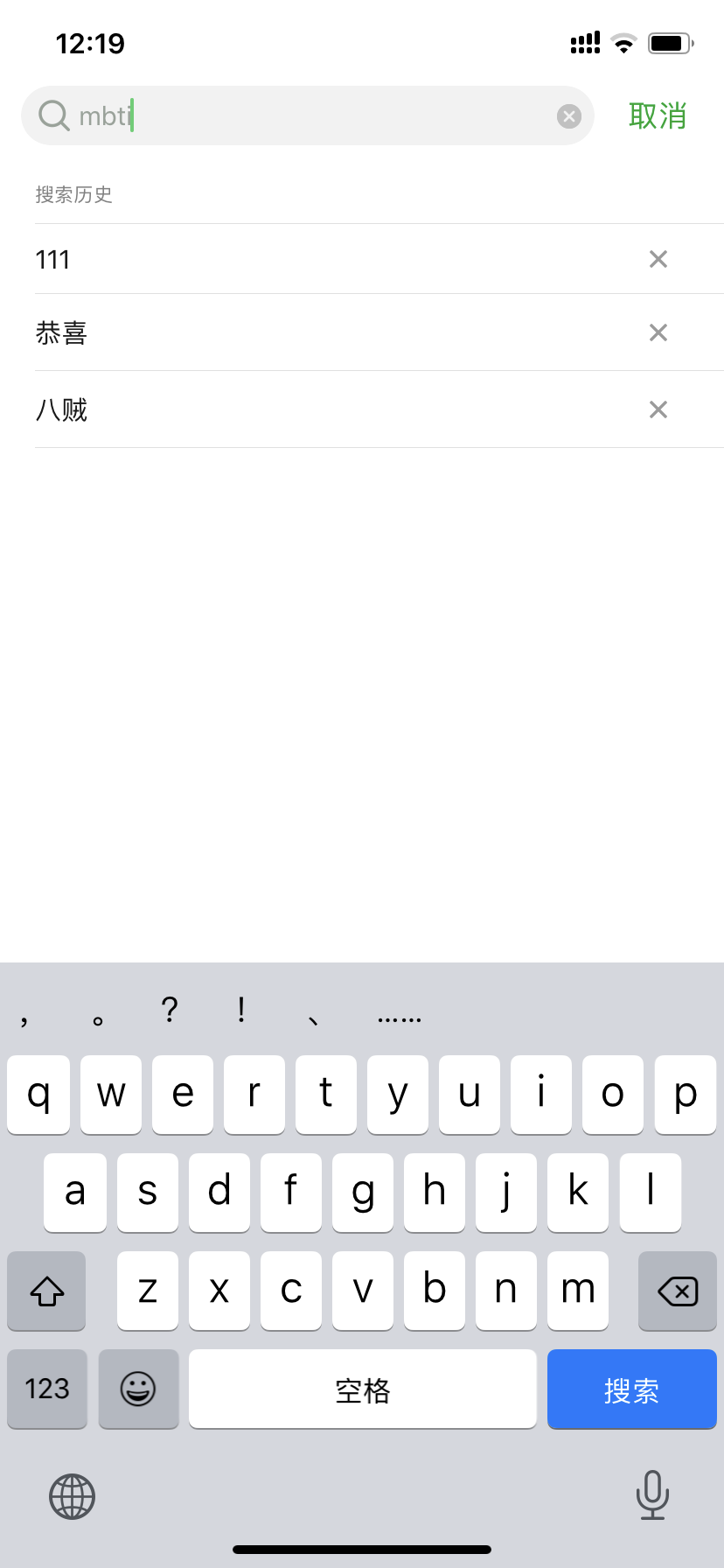
Task: Focus the search box containing mbti
Action: click(x=308, y=115)
